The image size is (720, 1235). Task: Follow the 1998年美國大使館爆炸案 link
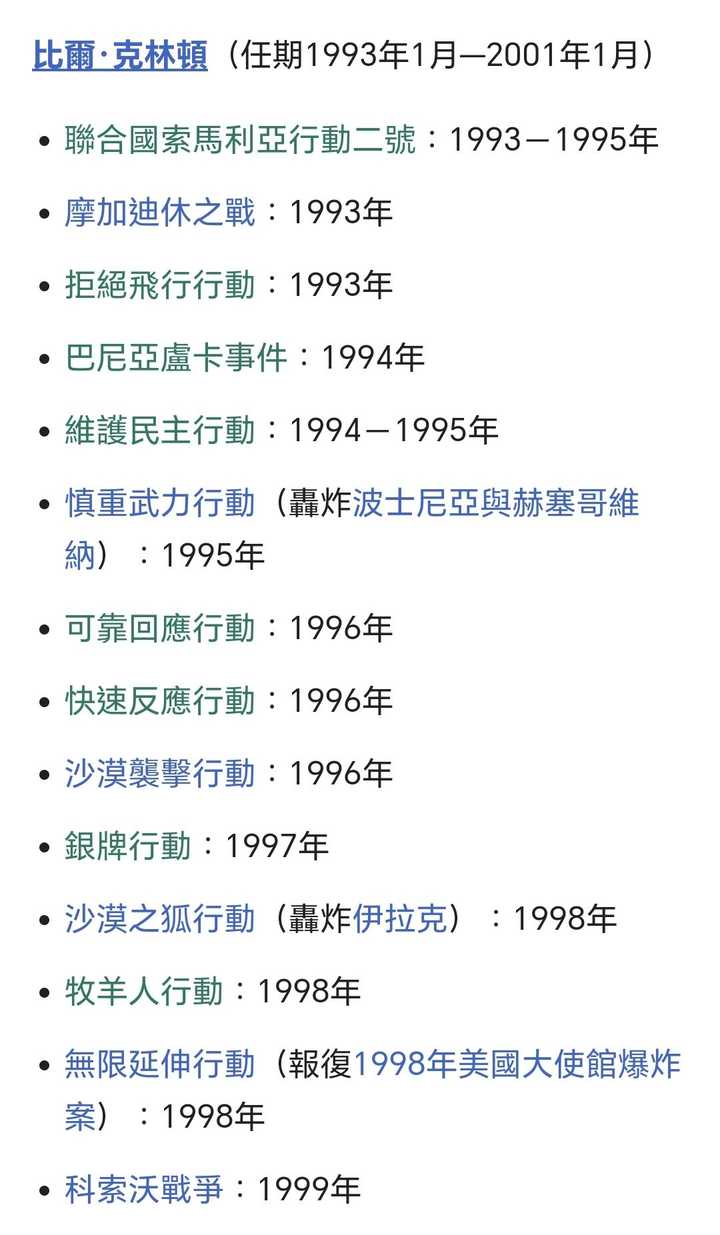517,1064
